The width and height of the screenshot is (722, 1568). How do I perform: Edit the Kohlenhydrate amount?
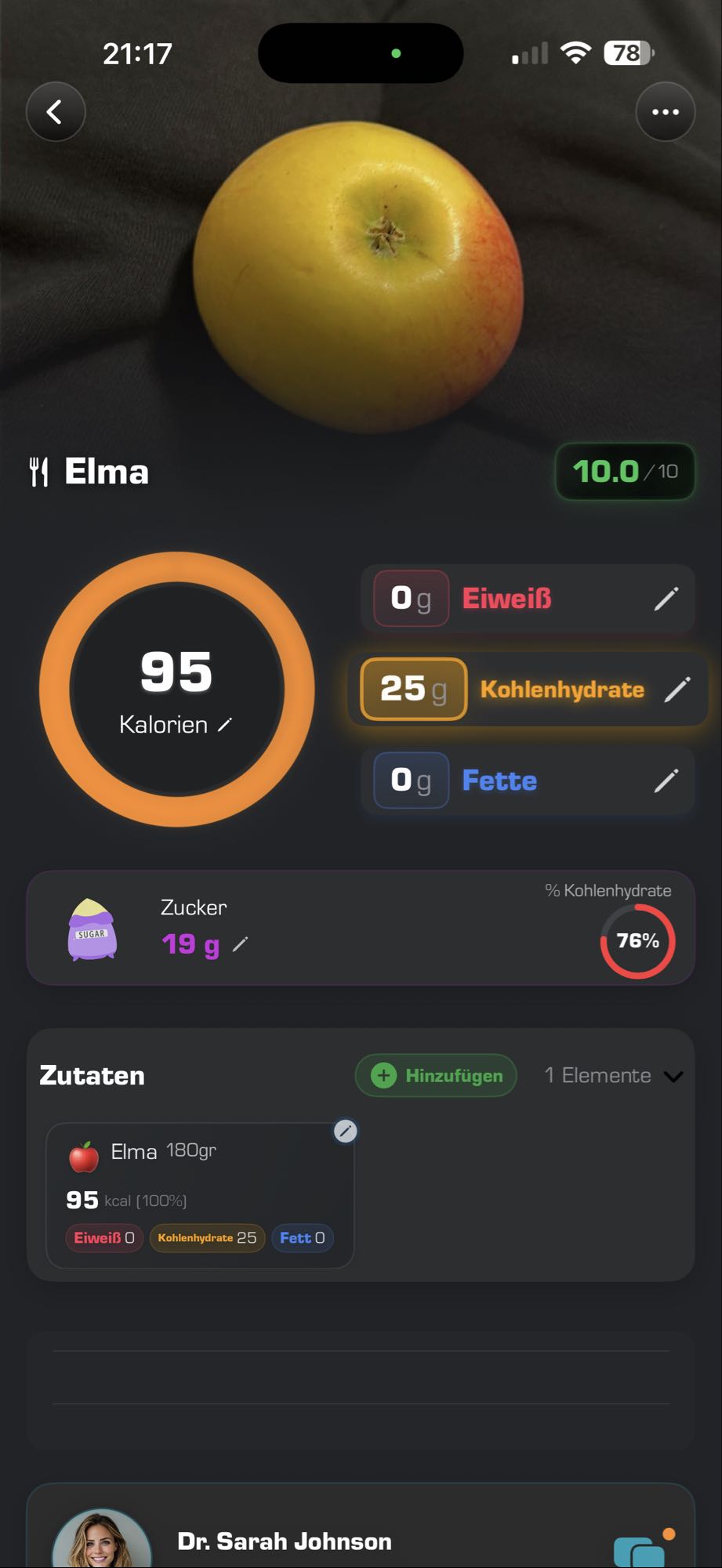677,690
